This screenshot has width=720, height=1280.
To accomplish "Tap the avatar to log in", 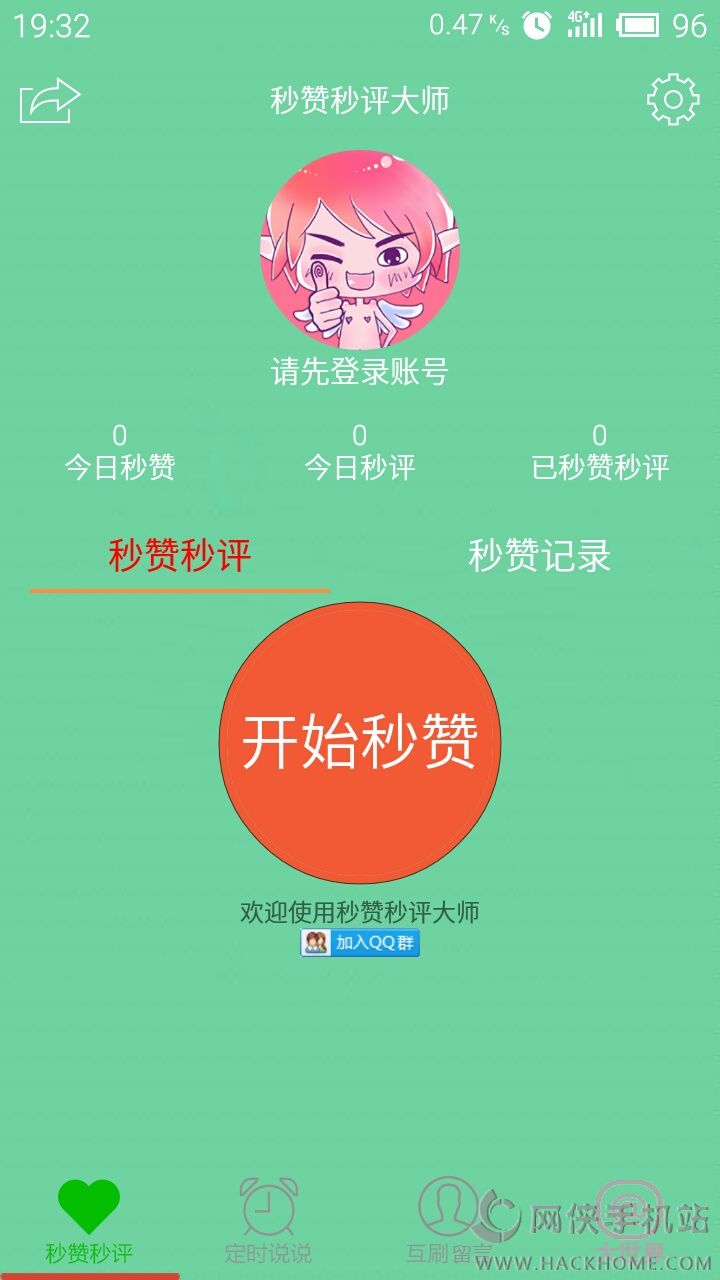I will click(x=360, y=250).
